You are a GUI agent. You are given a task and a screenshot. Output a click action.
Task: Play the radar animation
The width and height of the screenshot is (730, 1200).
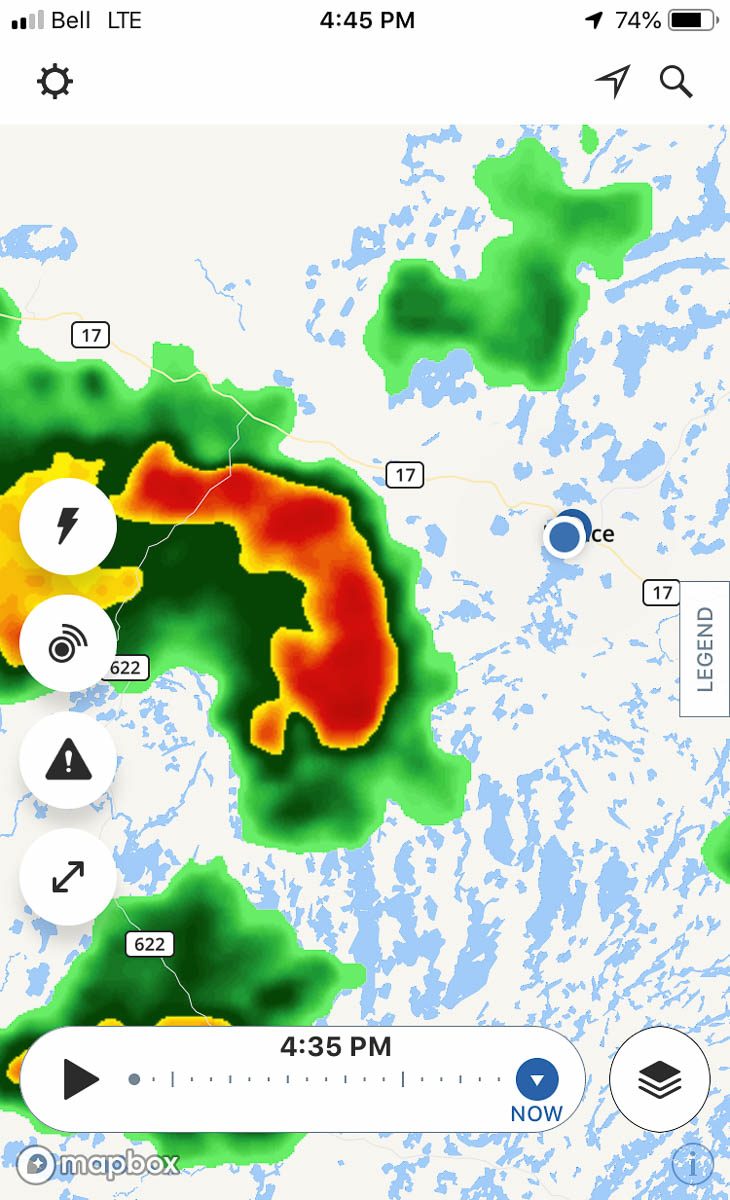(81, 1080)
